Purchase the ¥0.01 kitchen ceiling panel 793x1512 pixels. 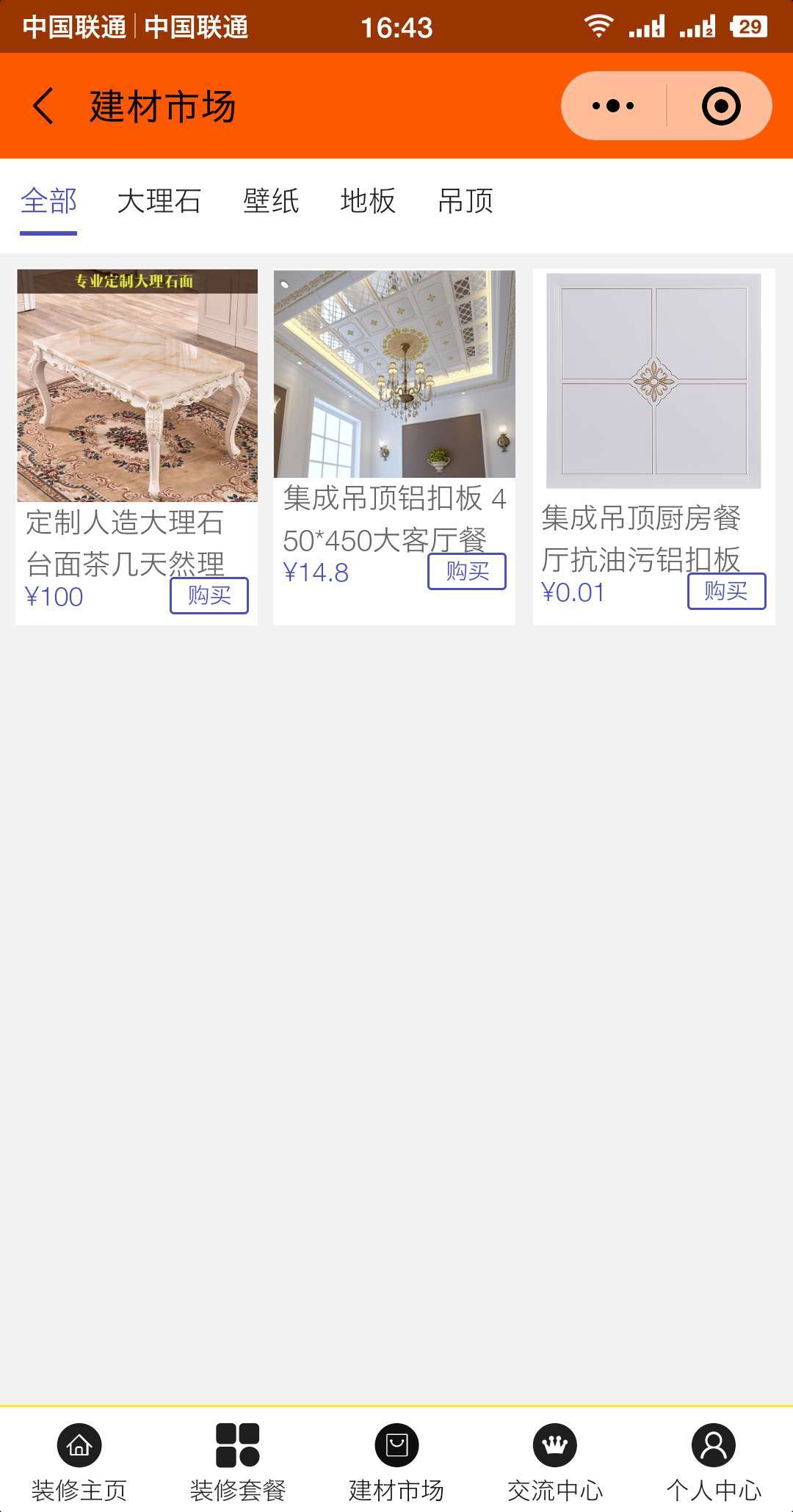click(x=726, y=591)
